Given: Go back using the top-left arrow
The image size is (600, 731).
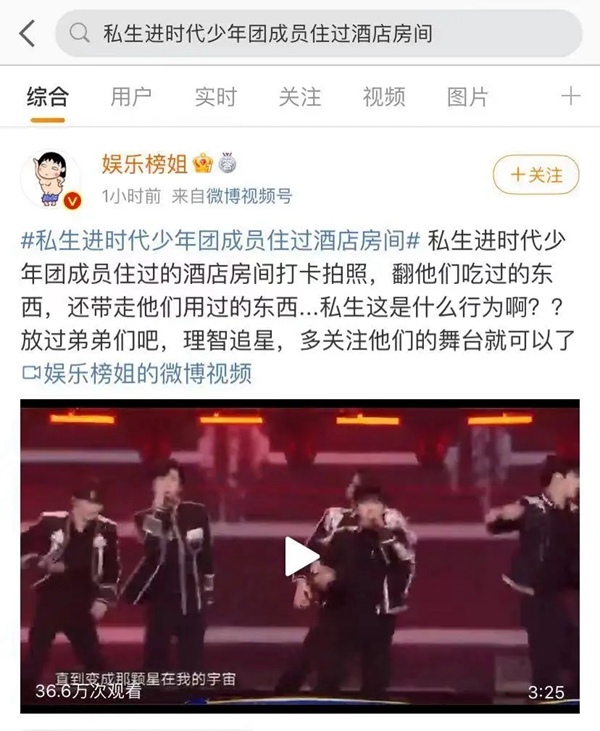Looking at the screenshot, I should click(x=27, y=34).
